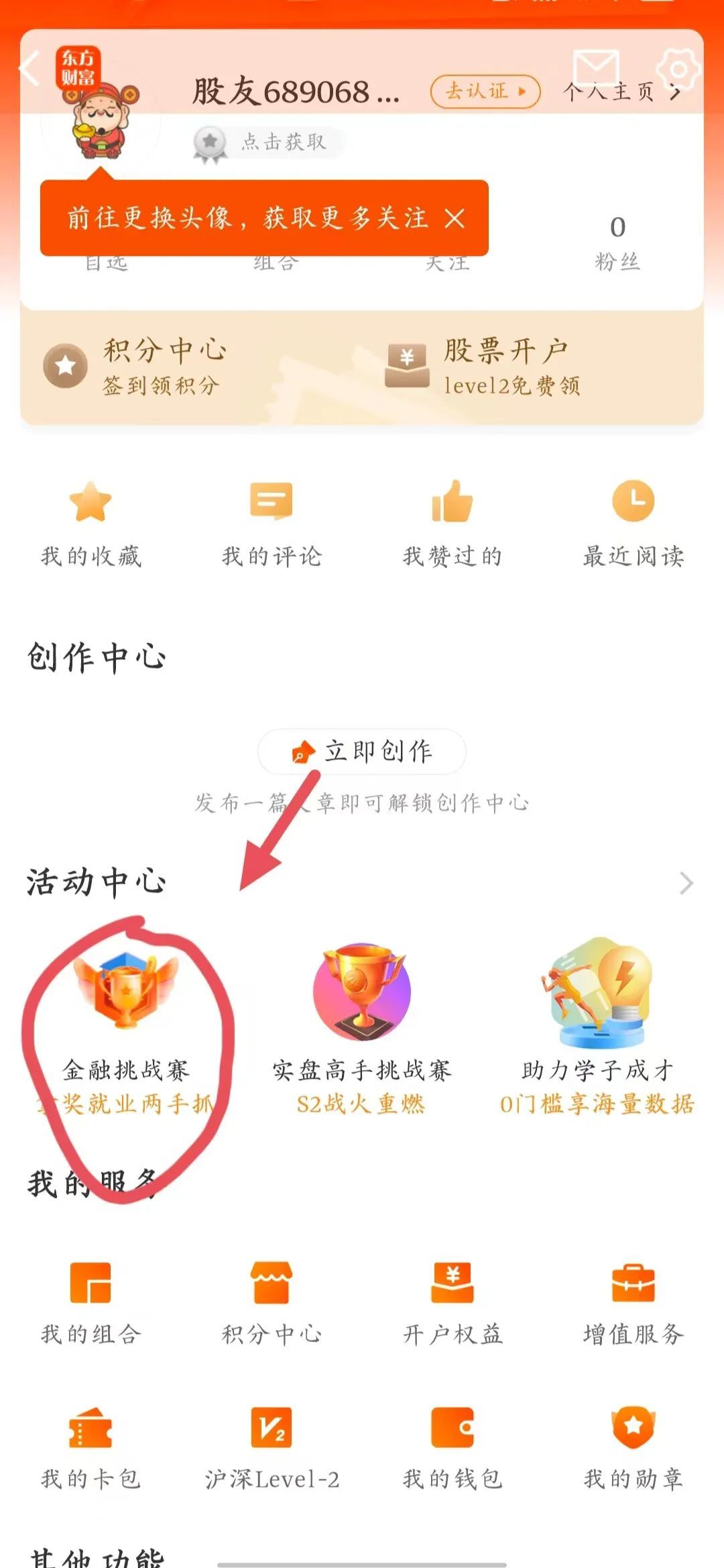Go back using the top-left arrow
The image size is (724, 1568).
coord(29,69)
